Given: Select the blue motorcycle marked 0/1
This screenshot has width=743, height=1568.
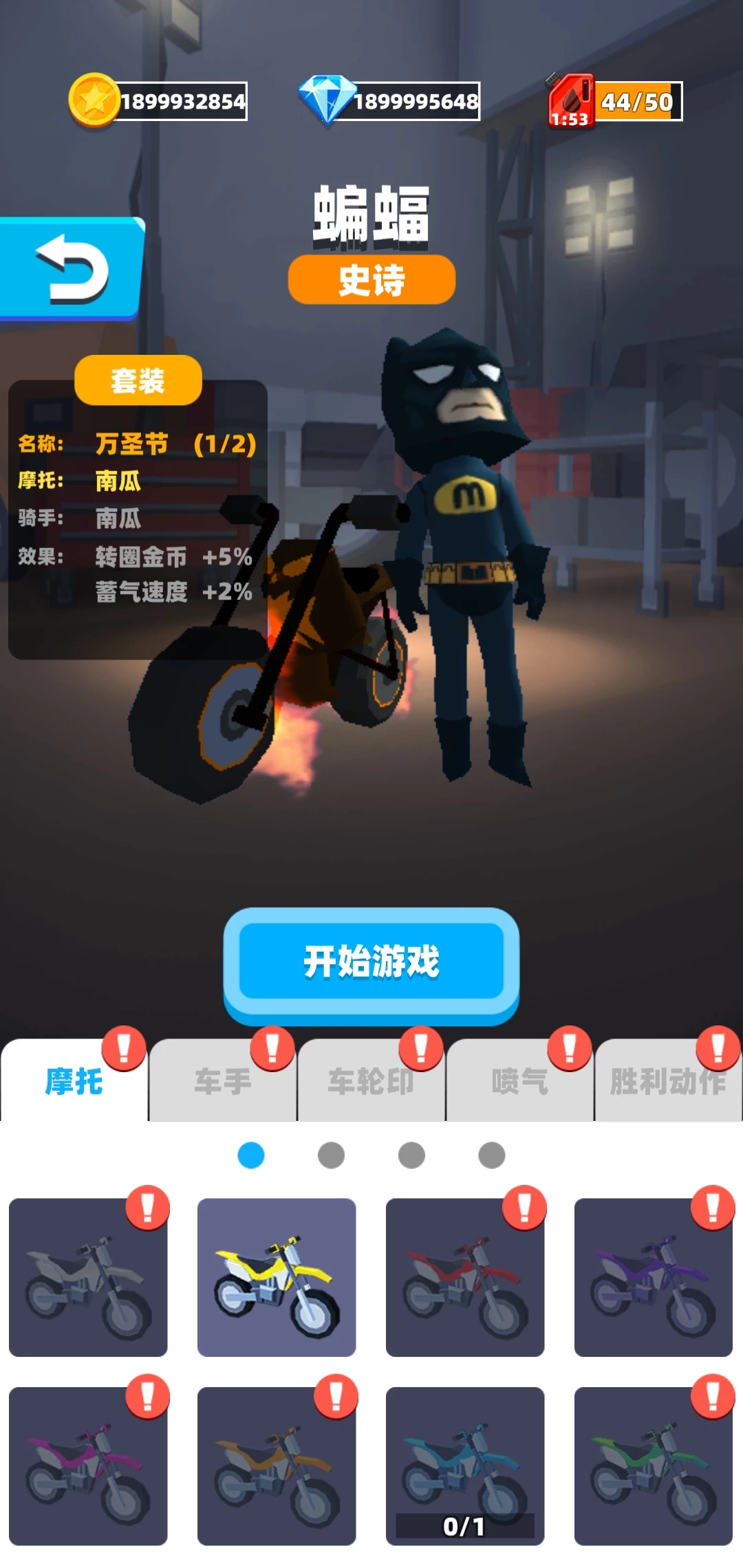Looking at the screenshot, I should tap(465, 1466).
